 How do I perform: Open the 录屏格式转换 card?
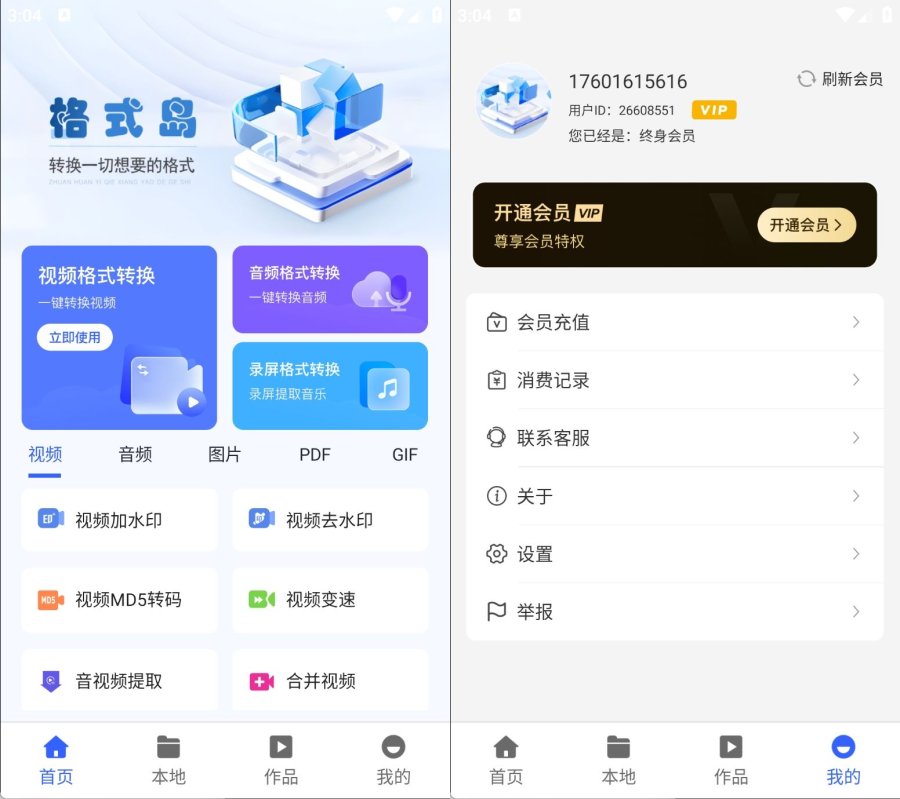point(330,385)
